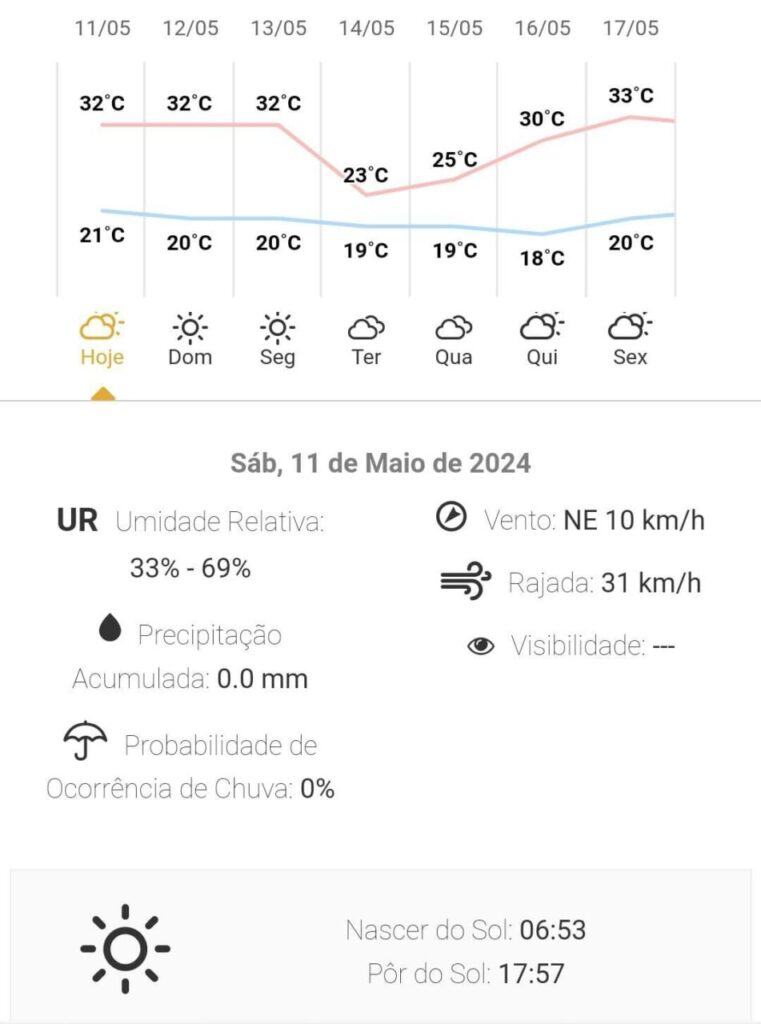Select the Hoje forecast day
The height and width of the screenshot is (1024, 761).
pos(101,340)
